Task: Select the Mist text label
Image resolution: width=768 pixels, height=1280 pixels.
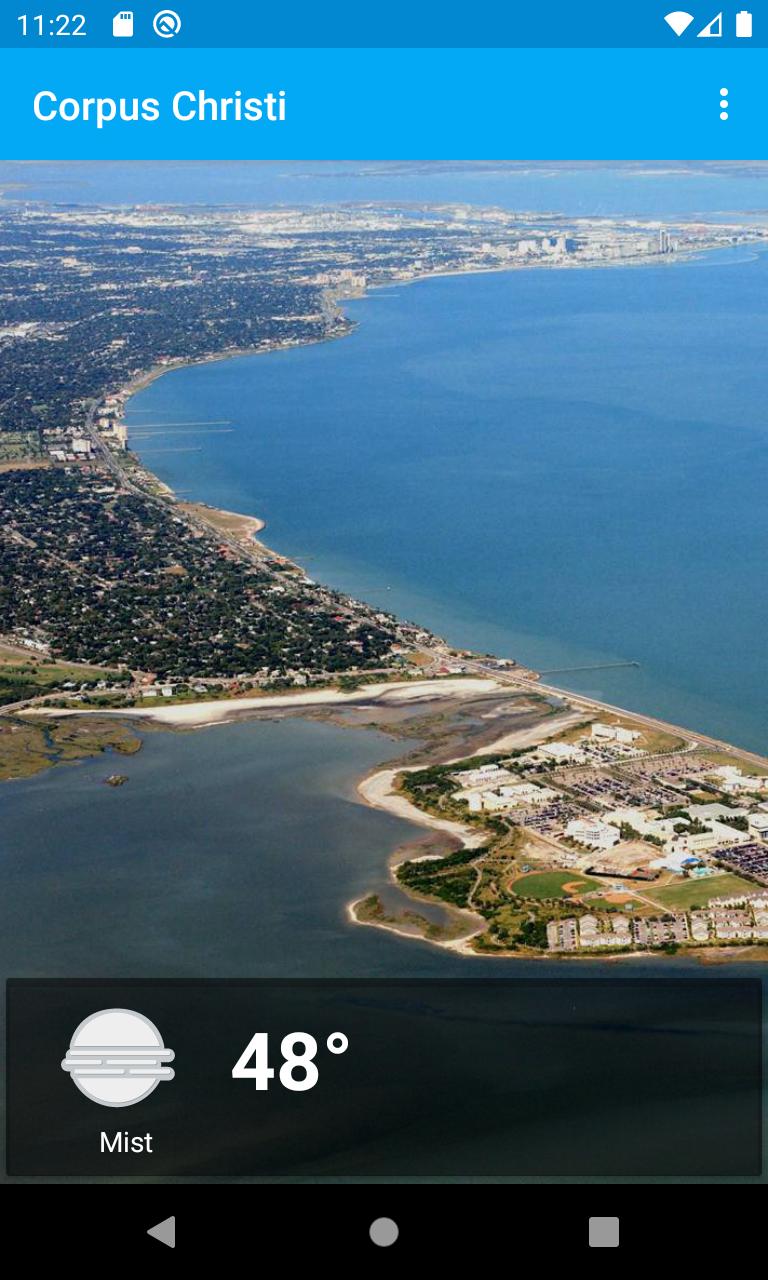Action: [125, 1142]
